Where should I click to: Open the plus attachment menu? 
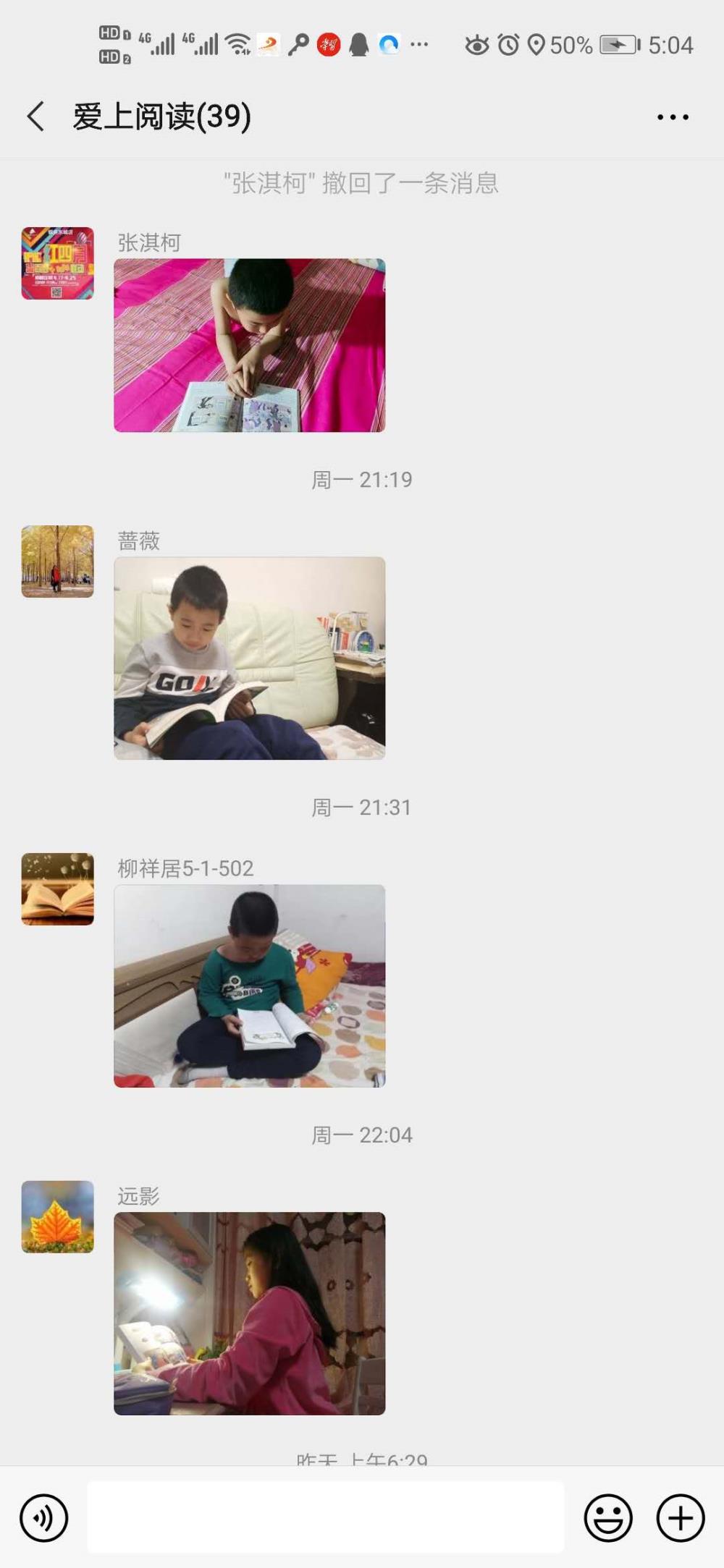681,1518
